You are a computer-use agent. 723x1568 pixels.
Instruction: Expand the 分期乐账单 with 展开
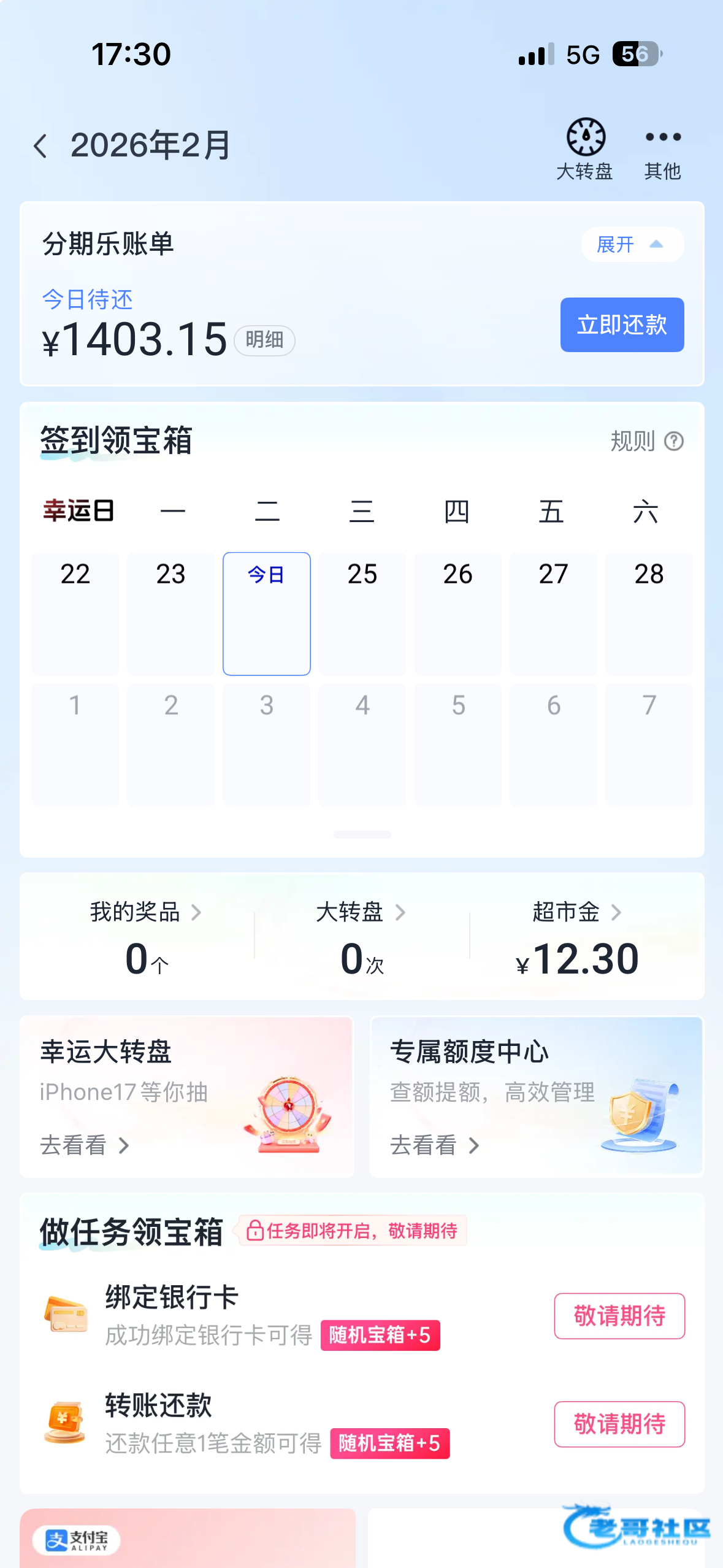pos(632,245)
